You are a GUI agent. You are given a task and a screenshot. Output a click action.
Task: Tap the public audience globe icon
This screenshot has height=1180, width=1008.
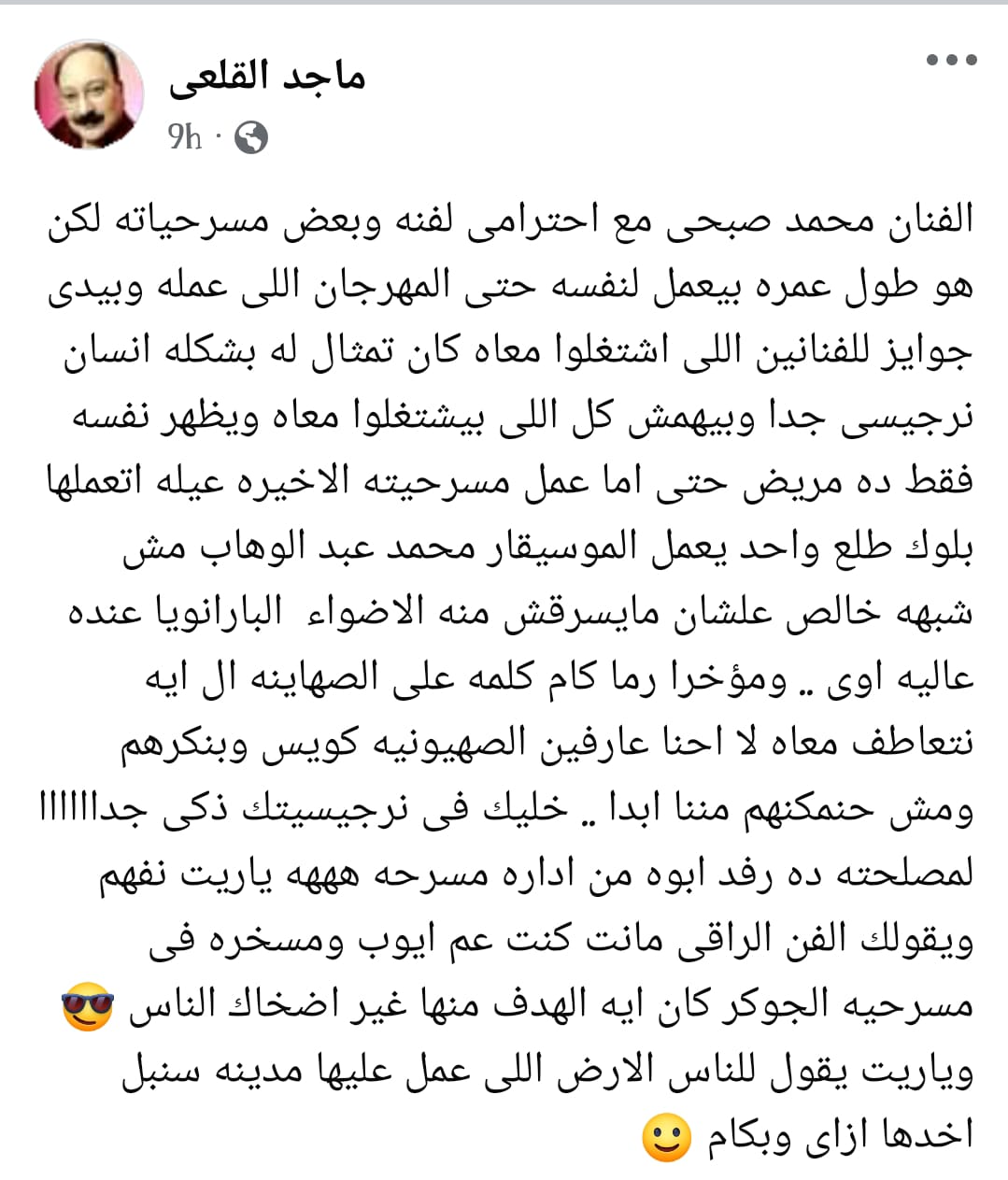point(250,137)
